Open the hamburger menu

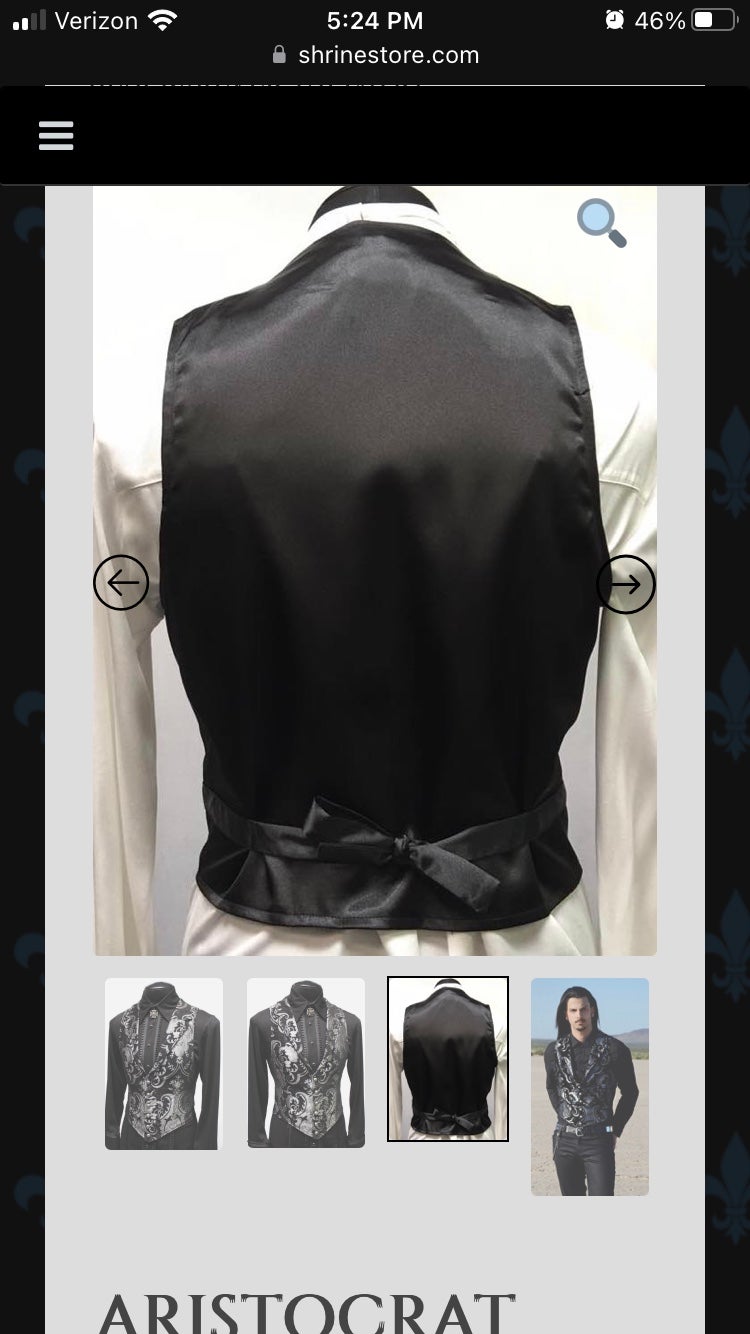(56, 135)
